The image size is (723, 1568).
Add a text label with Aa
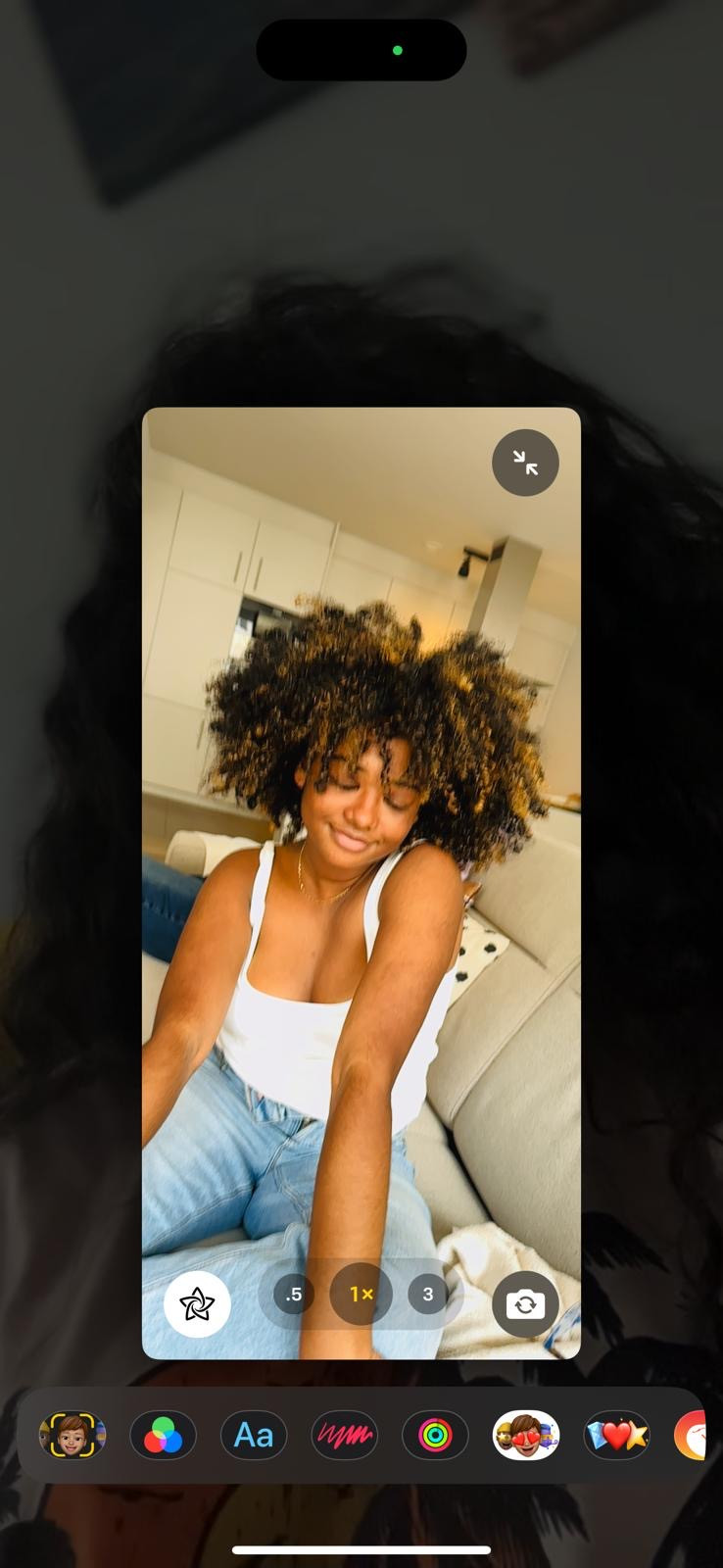[x=254, y=1436]
